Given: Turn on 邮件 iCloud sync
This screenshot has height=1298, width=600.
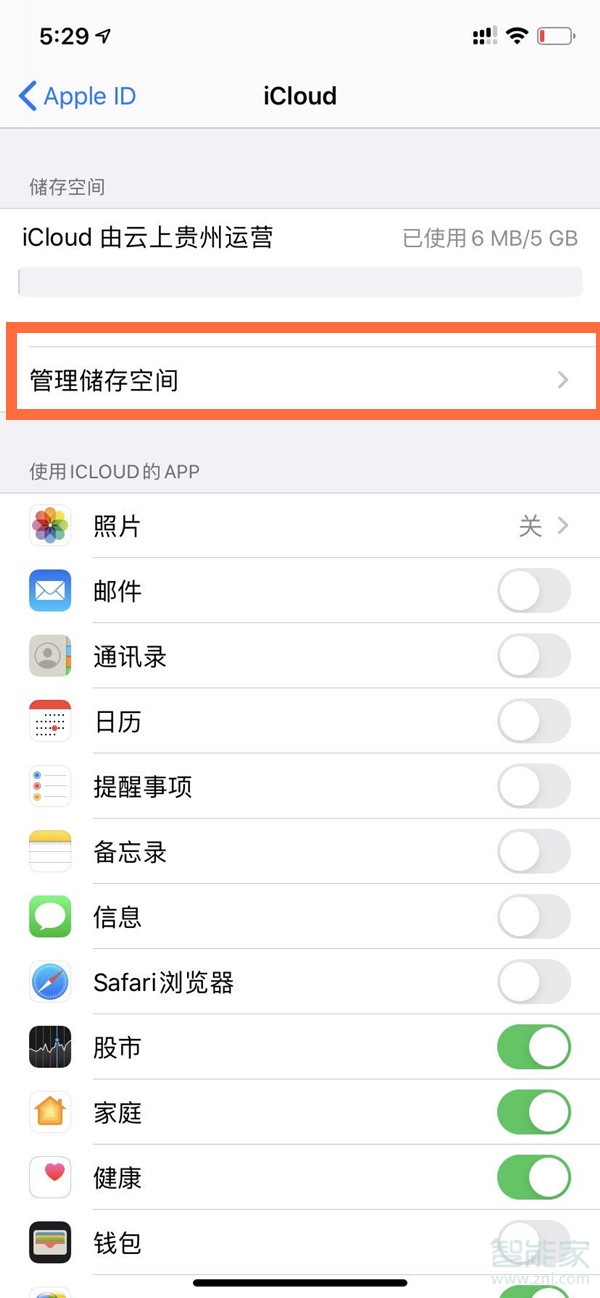Looking at the screenshot, I should click(x=534, y=591).
